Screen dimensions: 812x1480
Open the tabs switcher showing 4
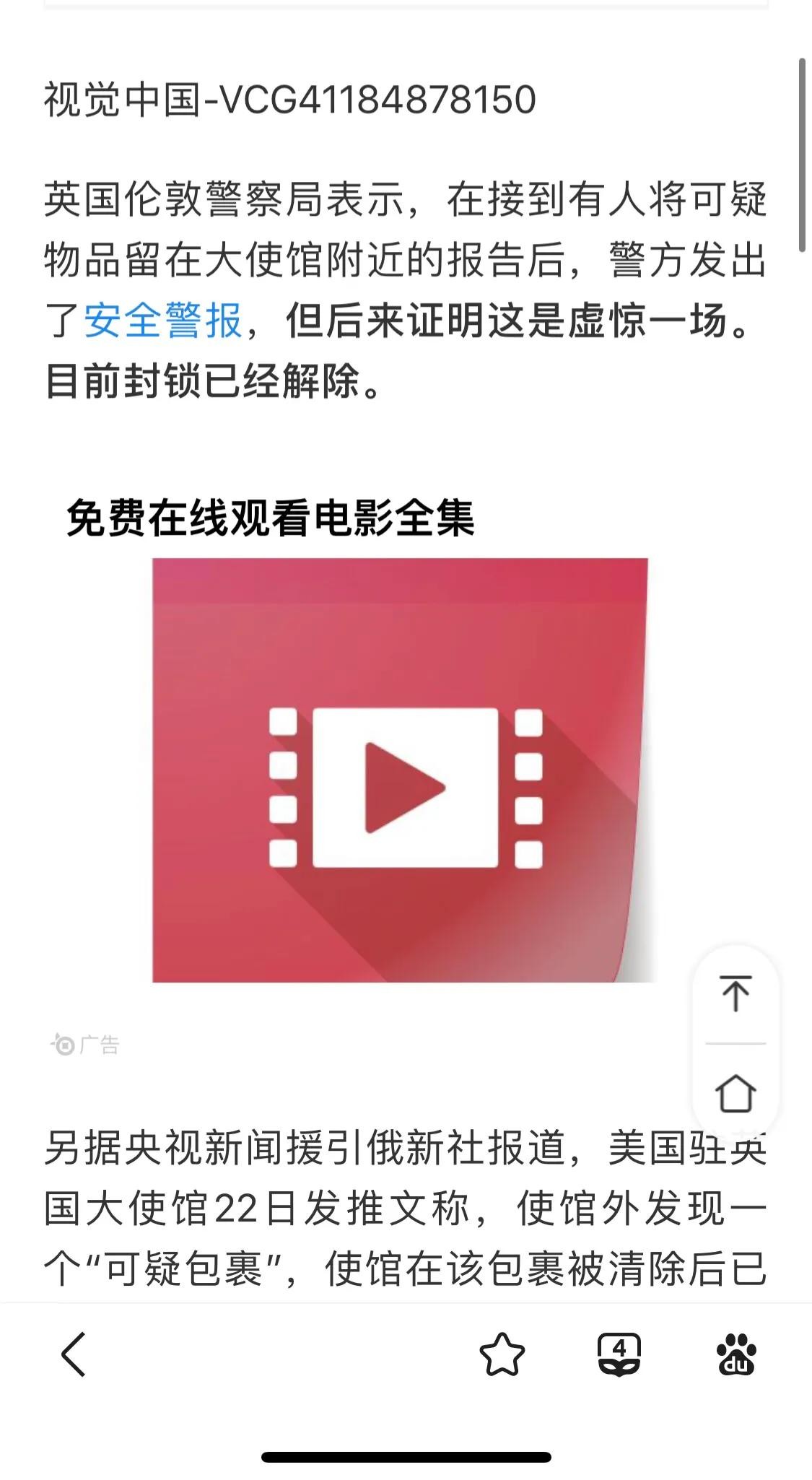619,1354
